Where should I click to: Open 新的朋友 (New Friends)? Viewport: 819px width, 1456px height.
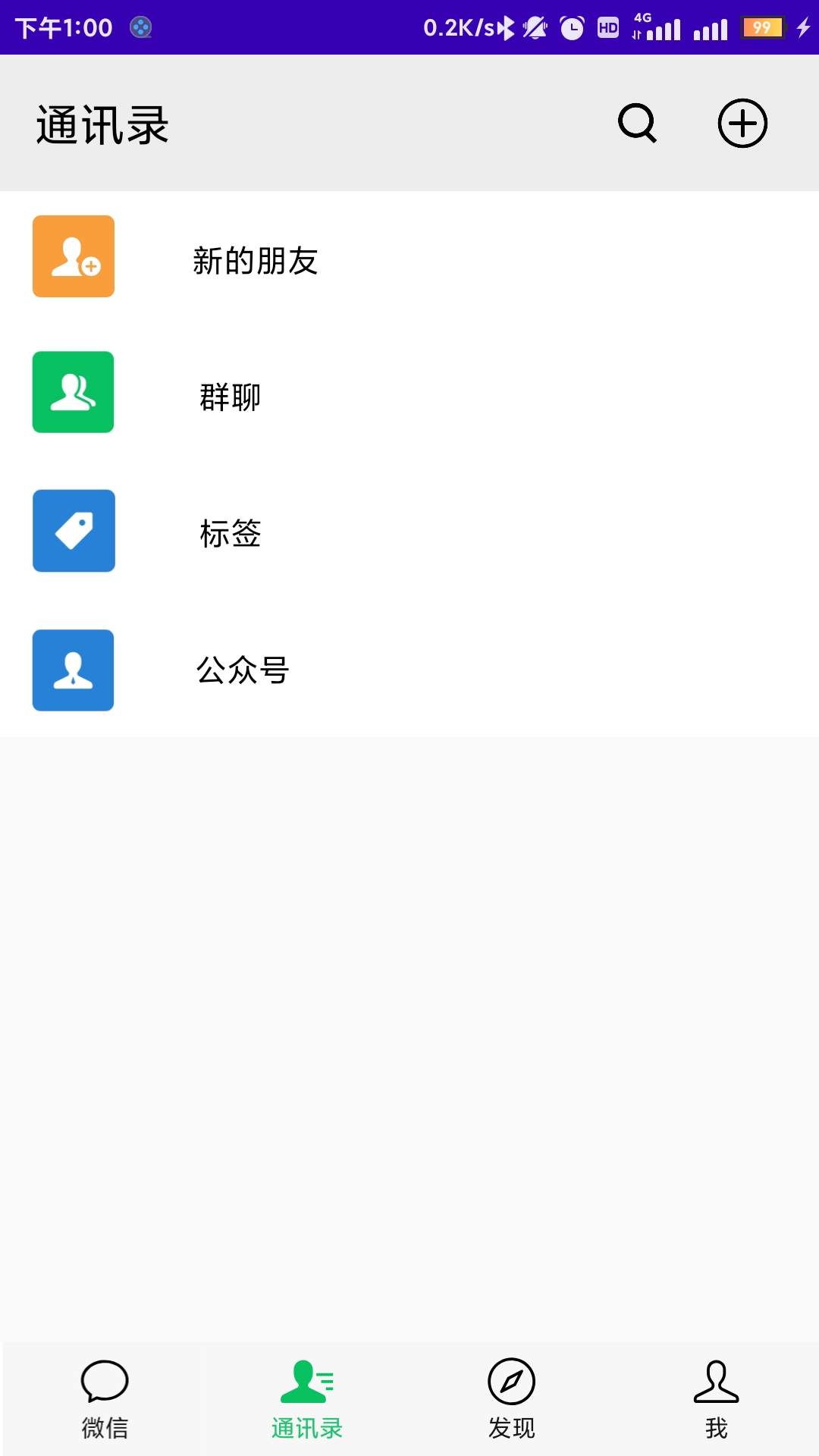pos(409,258)
